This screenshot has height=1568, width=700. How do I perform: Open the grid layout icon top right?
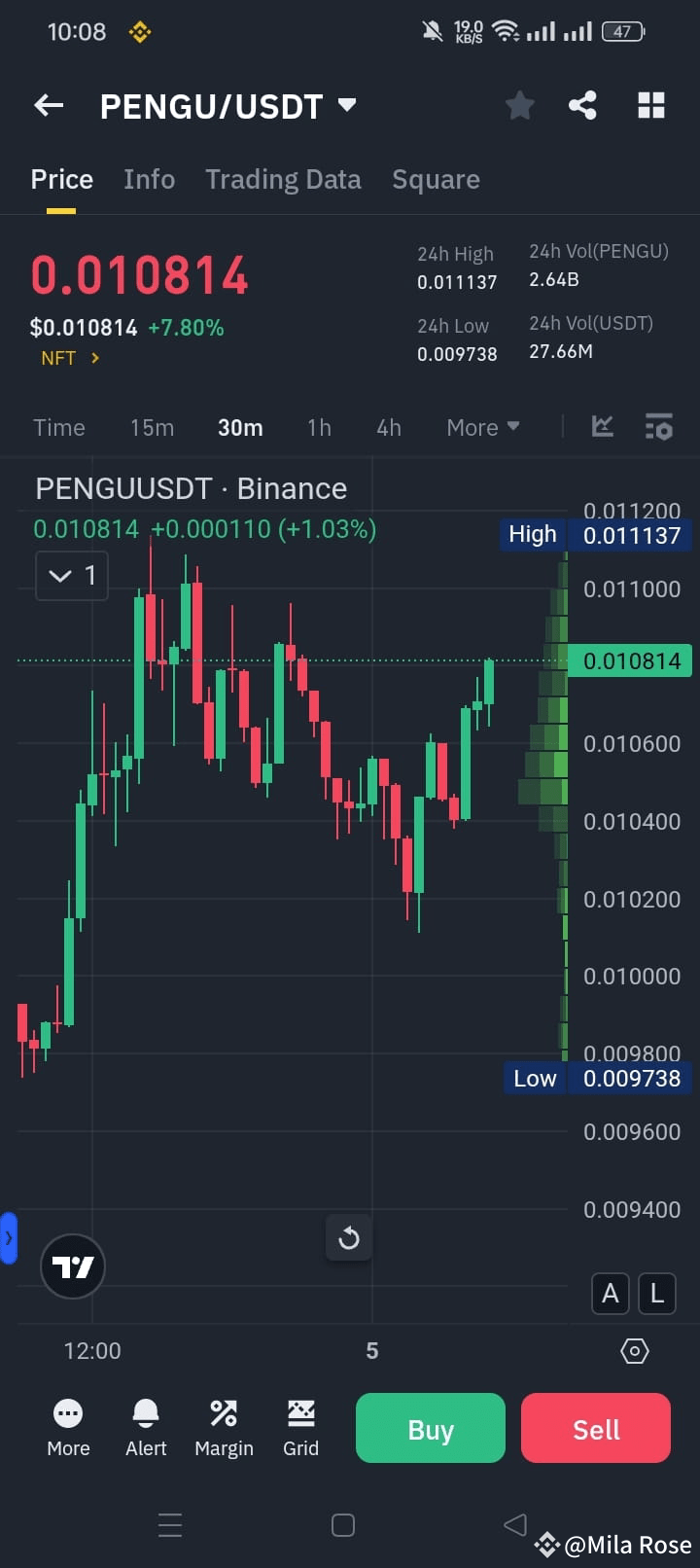click(x=650, y=105)
